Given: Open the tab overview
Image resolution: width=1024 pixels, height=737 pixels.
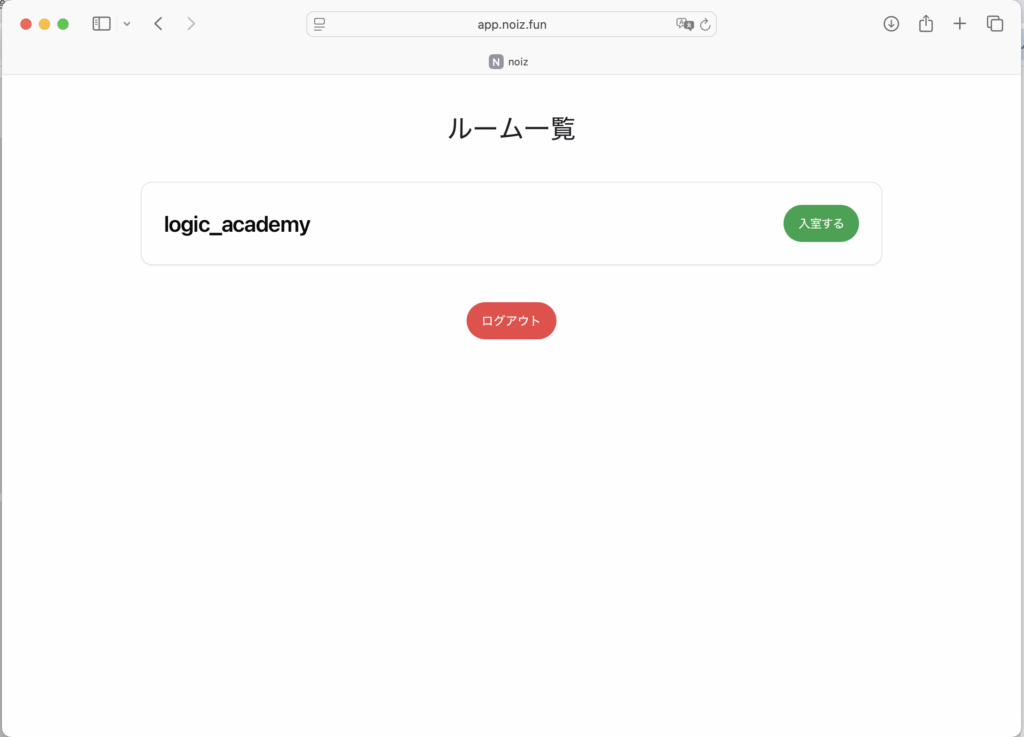Looking at the screenshot, I should (994, 23).
